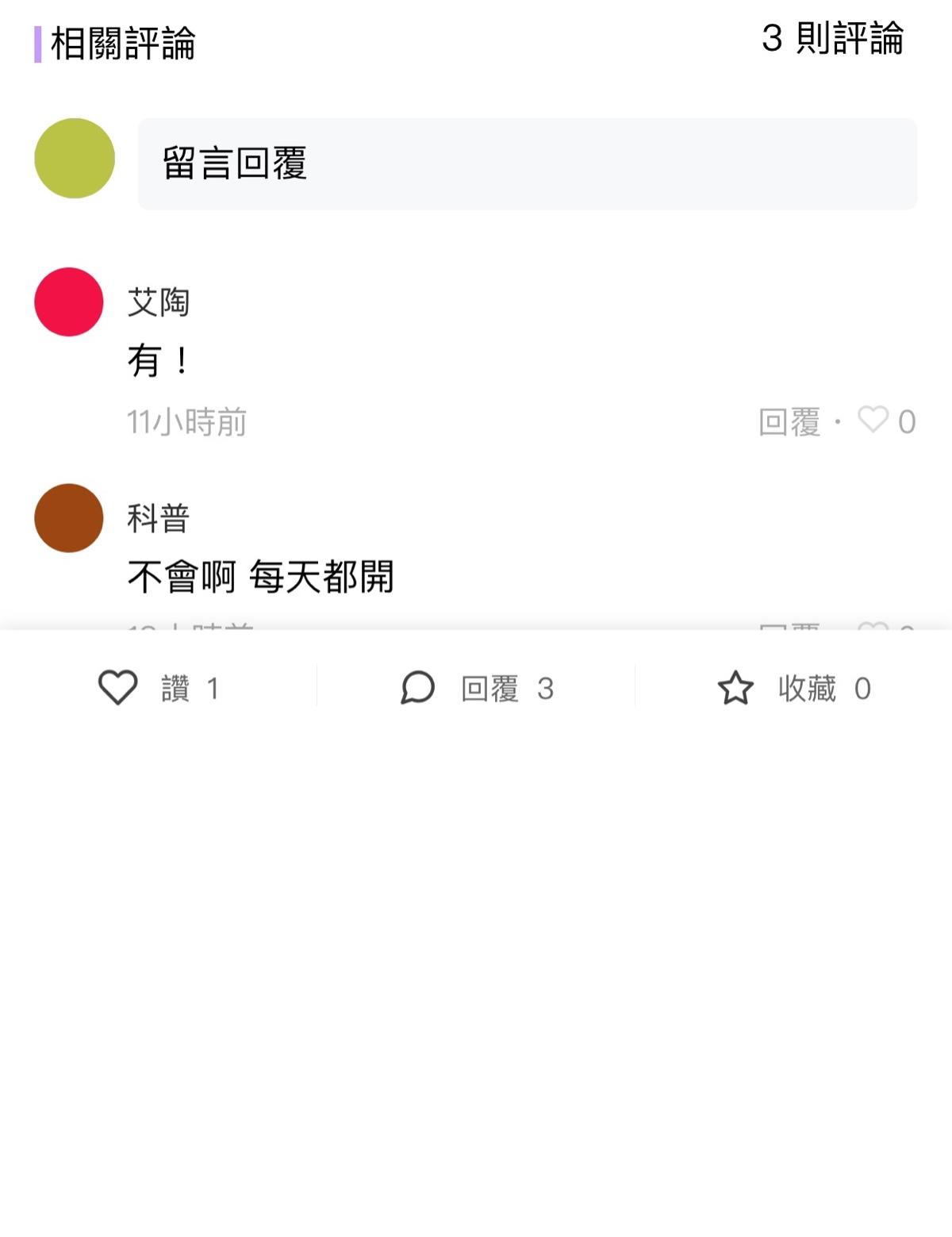Reply to 艾陶's comment
Viewport: 952px width, 1237px height.
coord(789,421)
